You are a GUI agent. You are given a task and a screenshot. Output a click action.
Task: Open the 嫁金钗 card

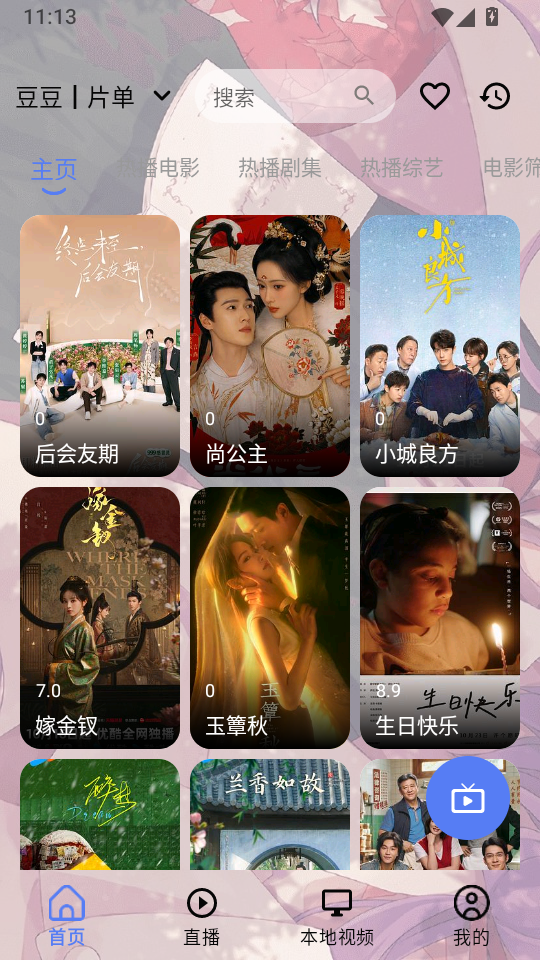click(100, 618)
